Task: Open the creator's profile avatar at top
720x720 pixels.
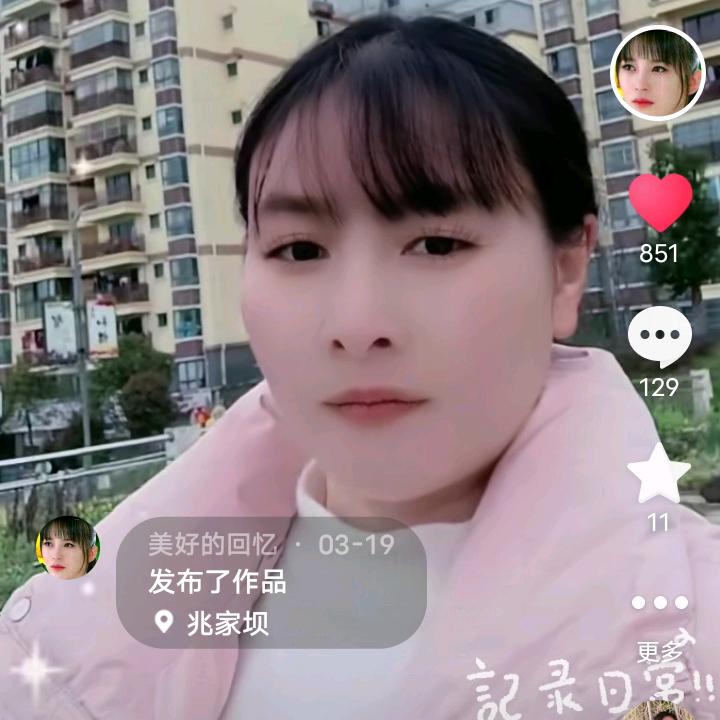Action: [x=658, y=73]
